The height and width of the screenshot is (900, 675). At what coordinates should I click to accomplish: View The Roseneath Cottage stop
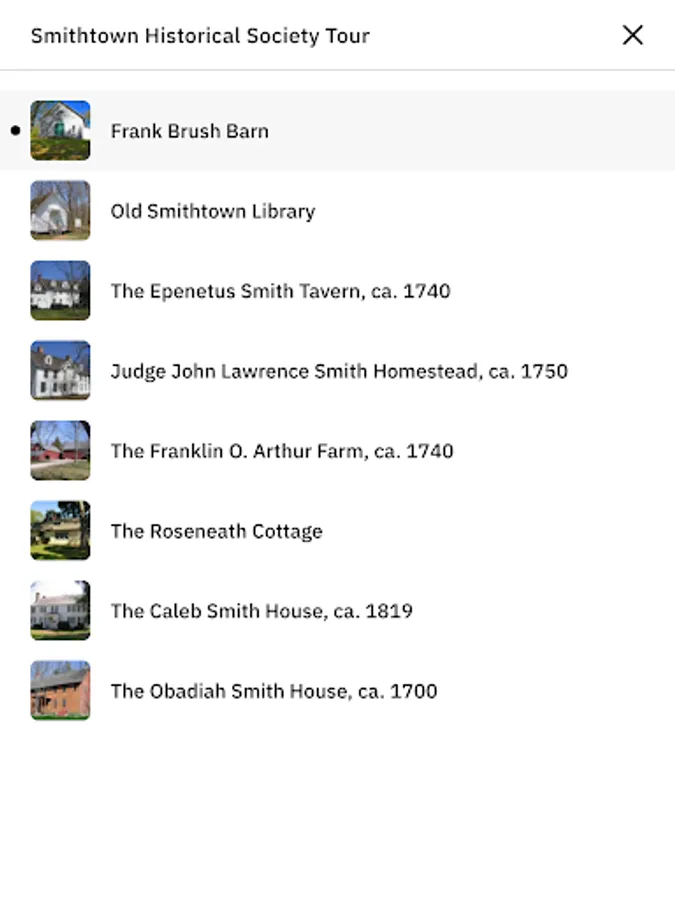click(x=216, y=531)
